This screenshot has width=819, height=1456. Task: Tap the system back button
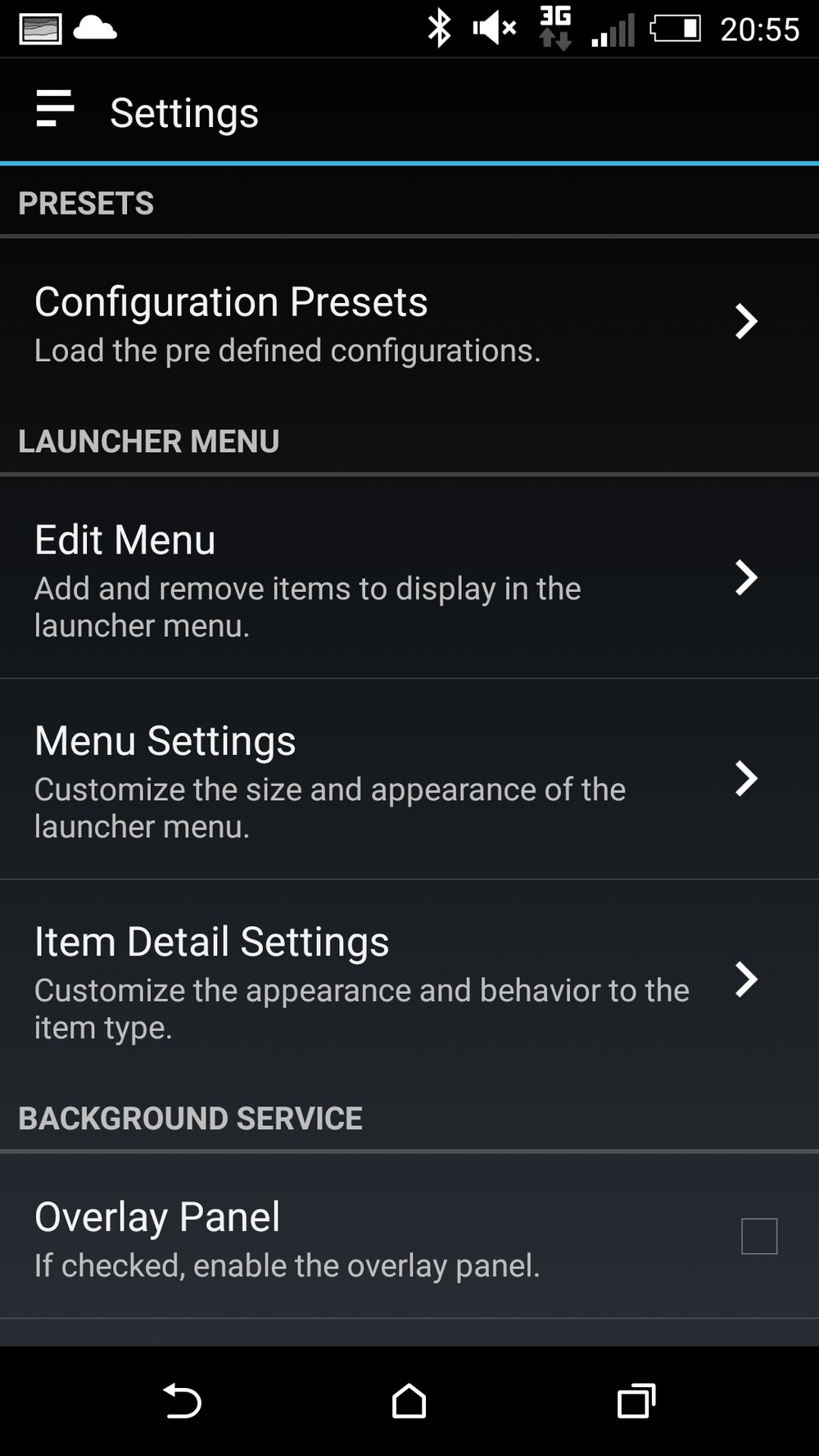(x=182, y=1400)
